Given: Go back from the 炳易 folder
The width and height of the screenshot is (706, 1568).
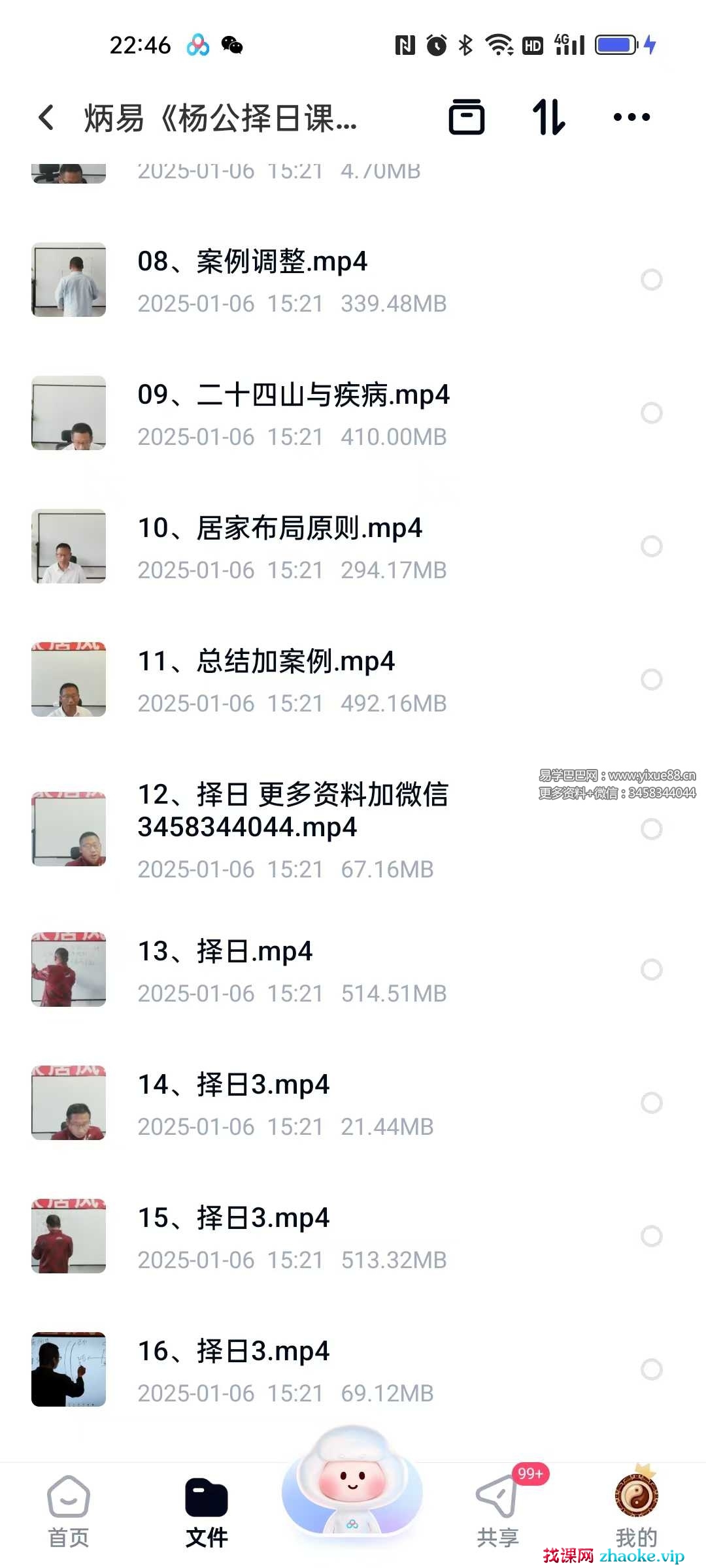Looking at the screenshot, I should (46, 118).
